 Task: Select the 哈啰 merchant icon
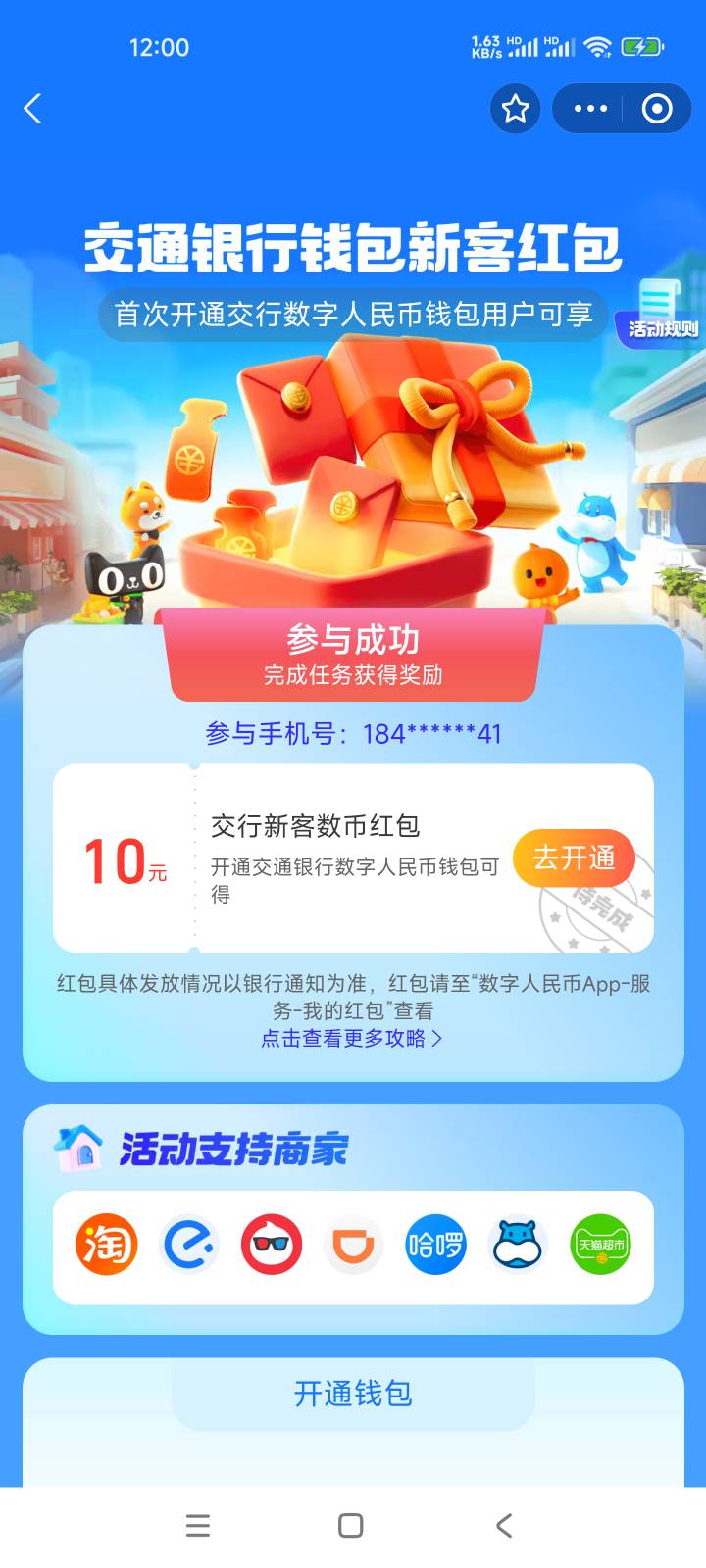[x=435, y=1245]
